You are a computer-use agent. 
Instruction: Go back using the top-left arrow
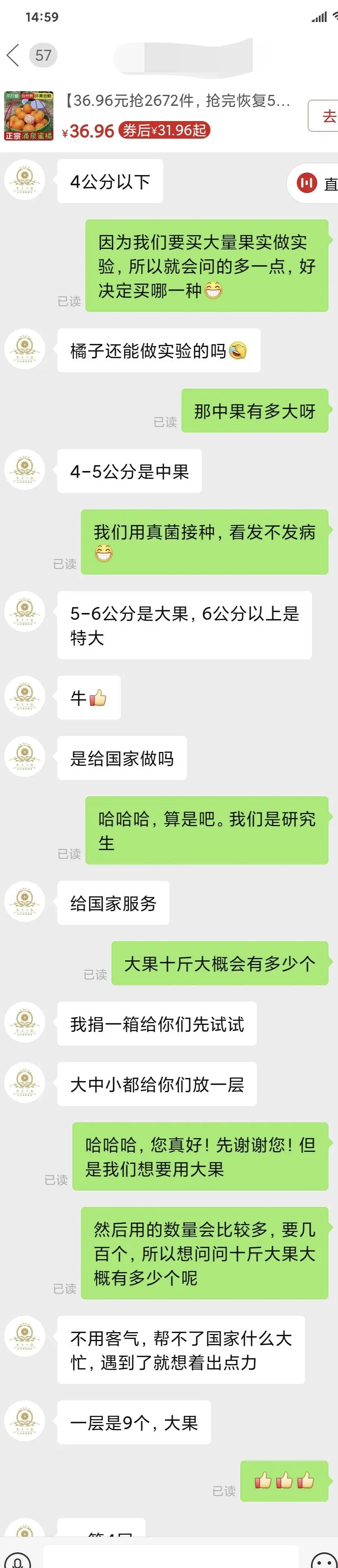click(13, 56)
